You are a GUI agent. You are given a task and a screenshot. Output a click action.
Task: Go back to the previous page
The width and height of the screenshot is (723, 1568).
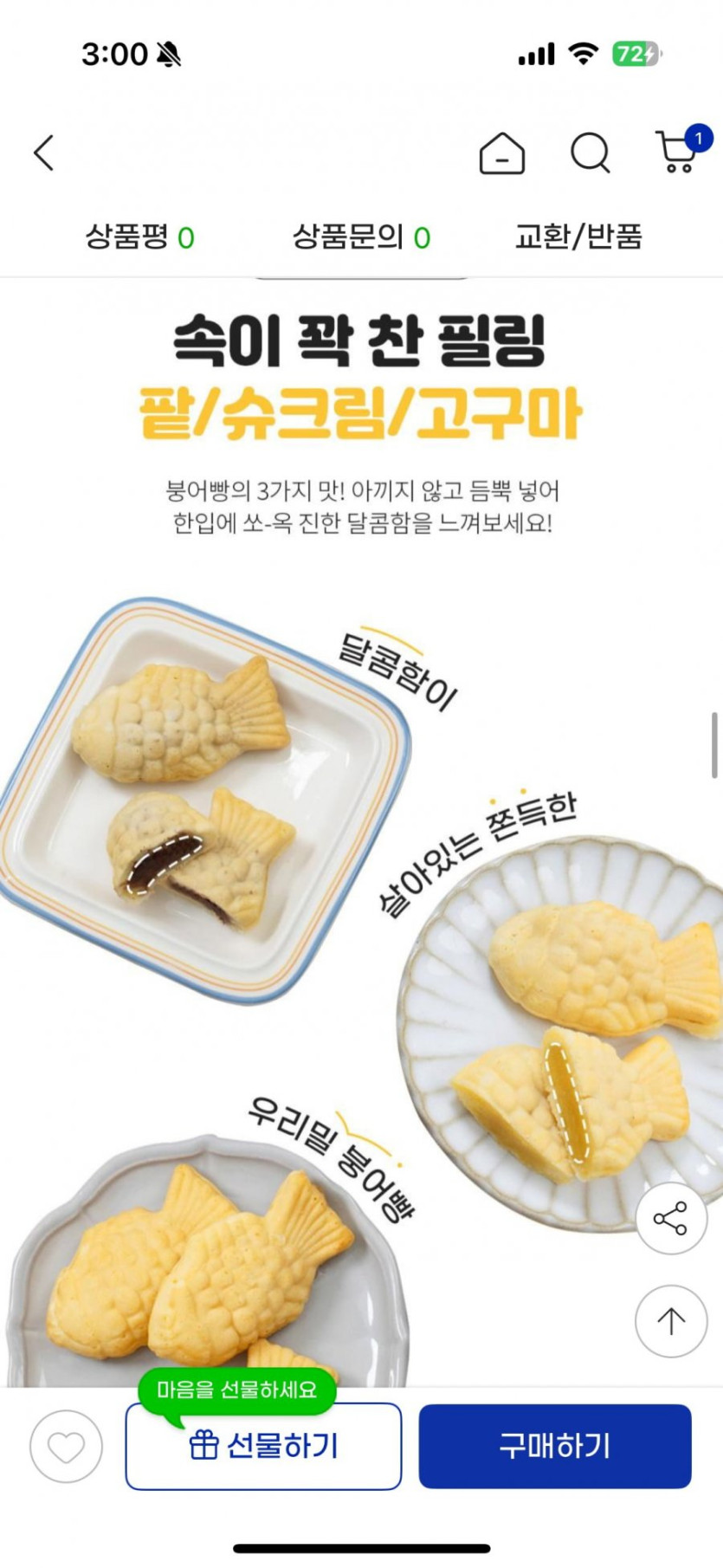pos(44,153)
